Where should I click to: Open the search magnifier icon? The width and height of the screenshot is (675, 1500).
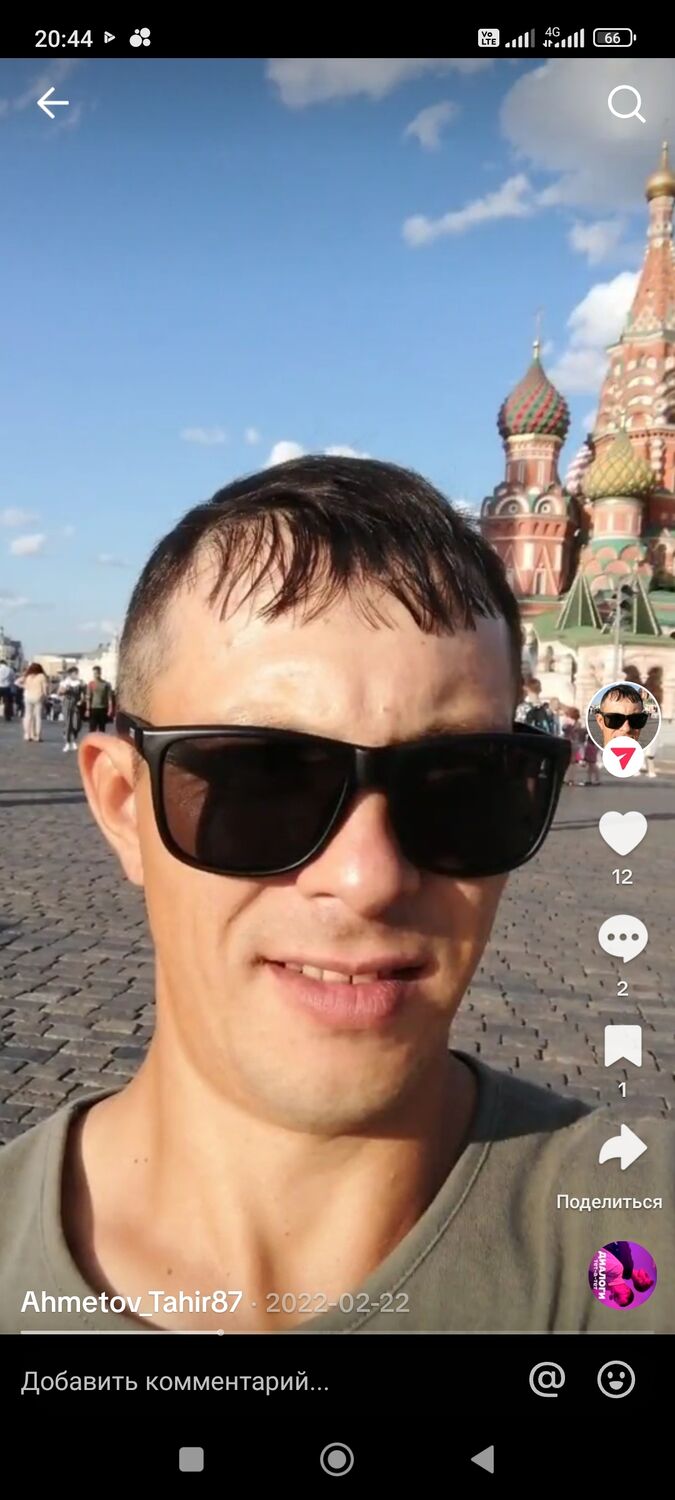click(626, 103)
